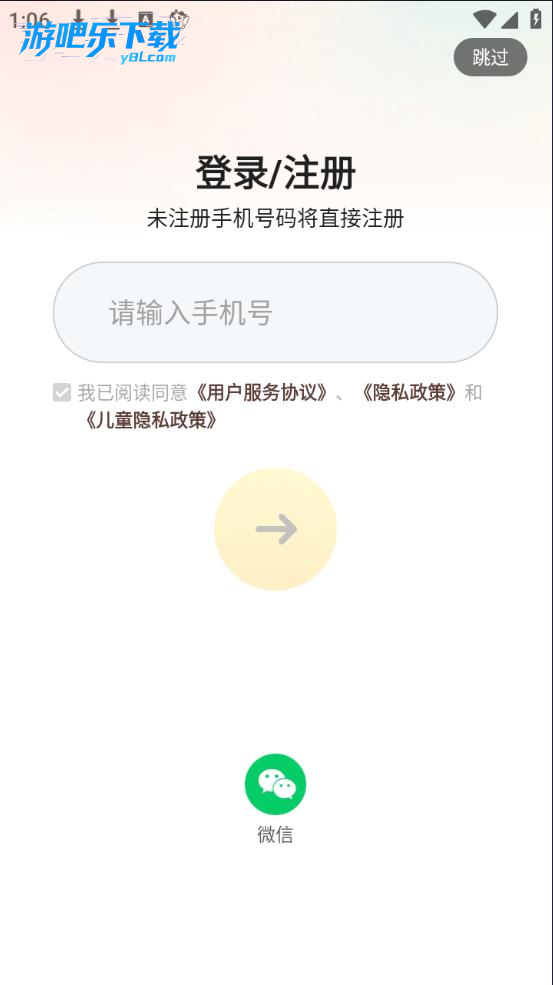Tap the round arrow next button
This screenshot has width=553, height=985.
pyautogui.click(x=275, y=529)
